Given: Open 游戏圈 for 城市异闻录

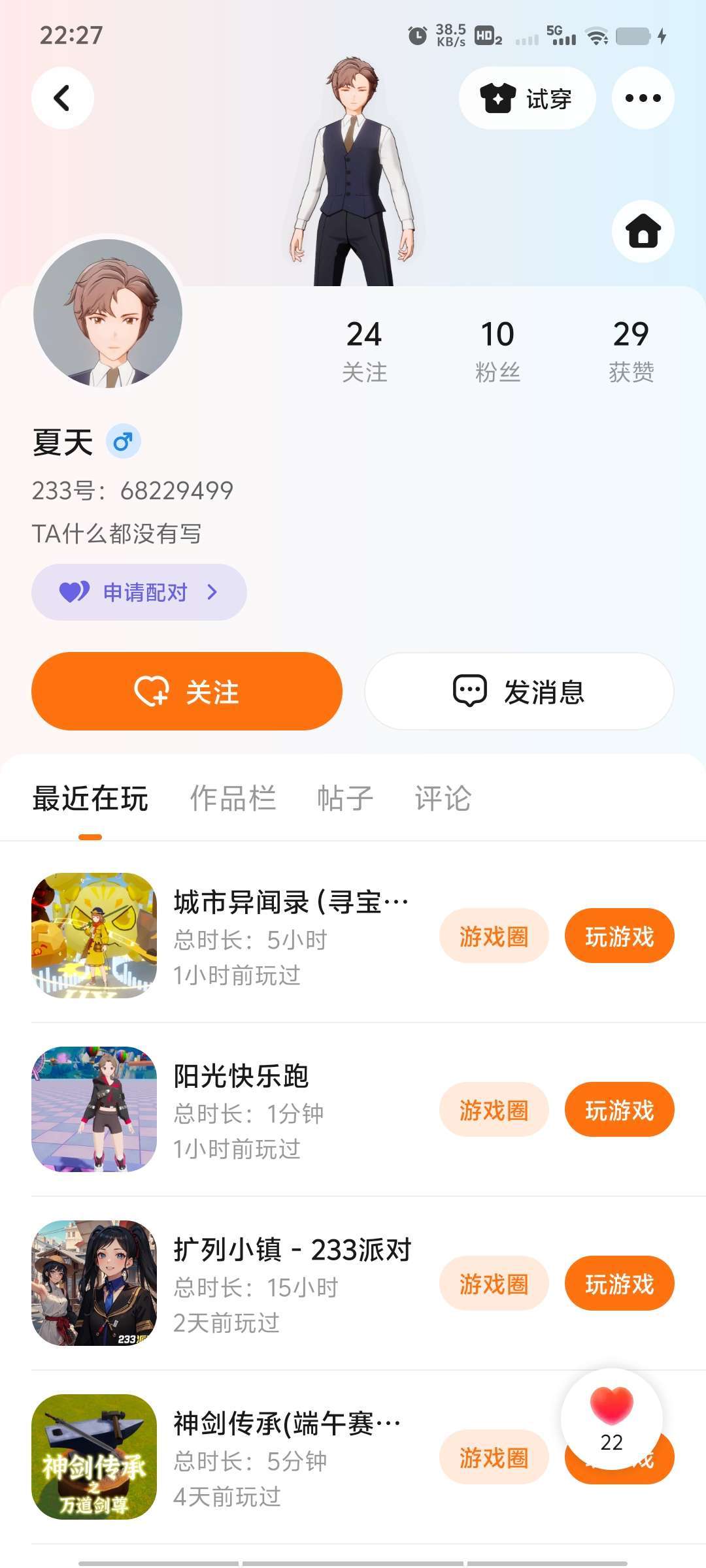Looking at the screenshot, I should click(x=494, y=936).
